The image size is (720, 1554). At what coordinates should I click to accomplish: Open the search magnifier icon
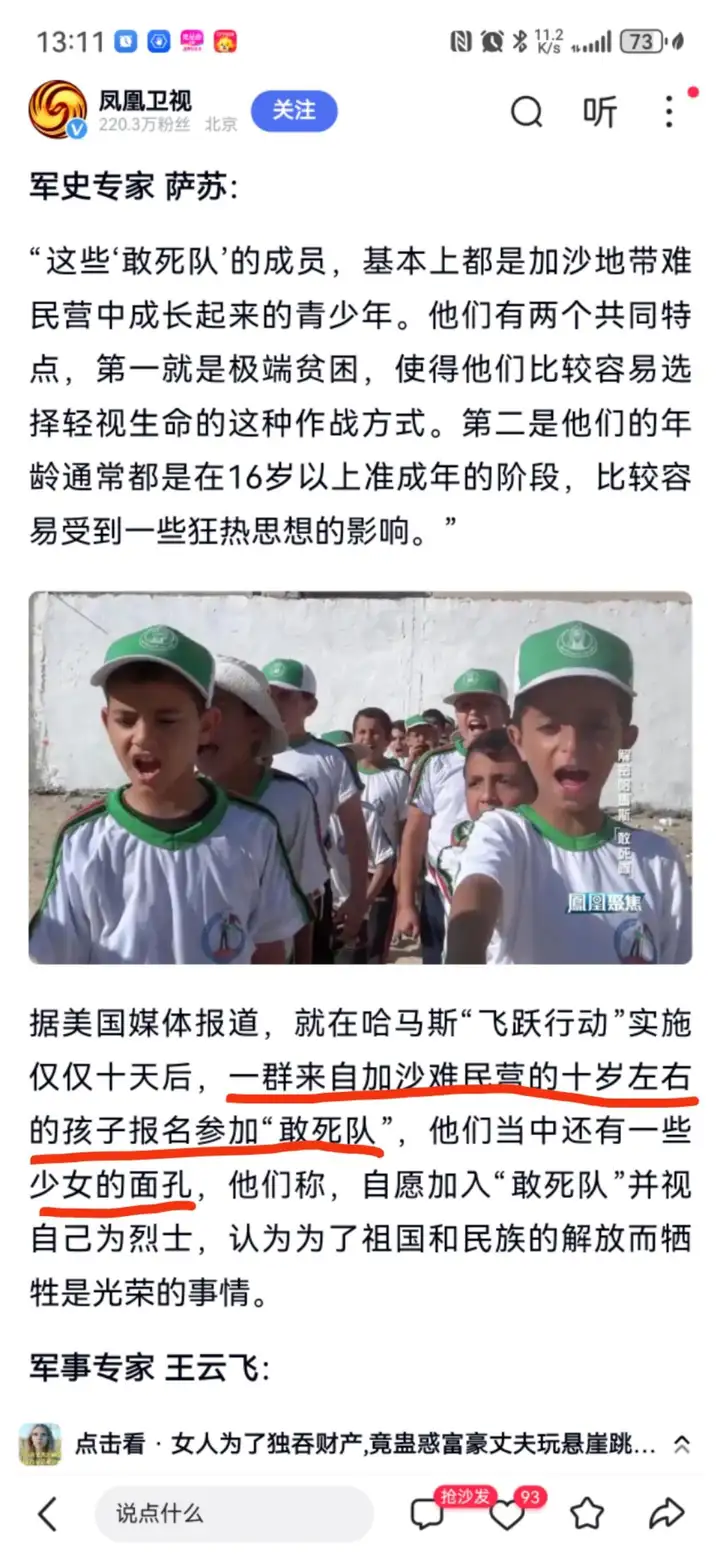coord(526,112)
